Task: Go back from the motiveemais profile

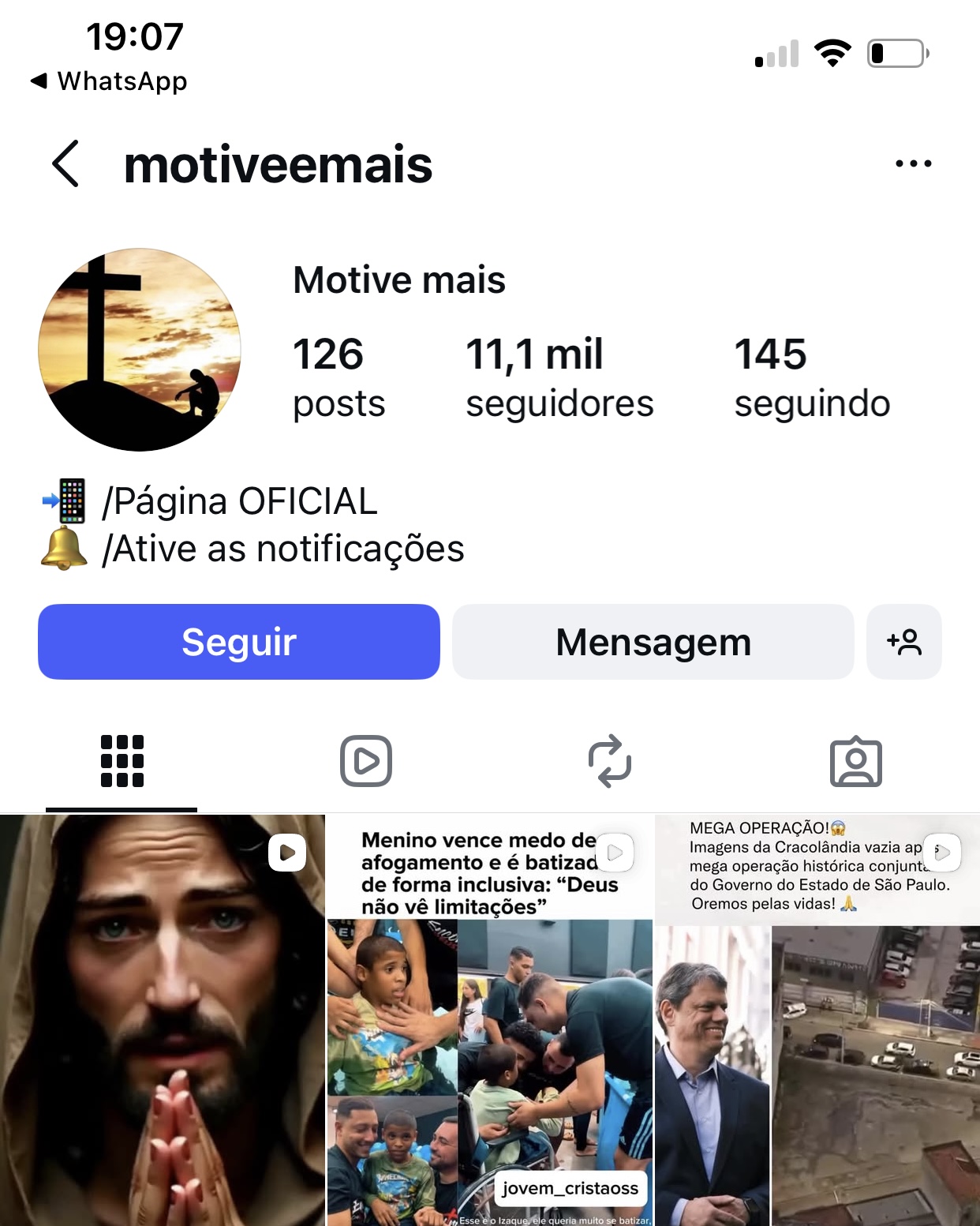Action: 66,164
